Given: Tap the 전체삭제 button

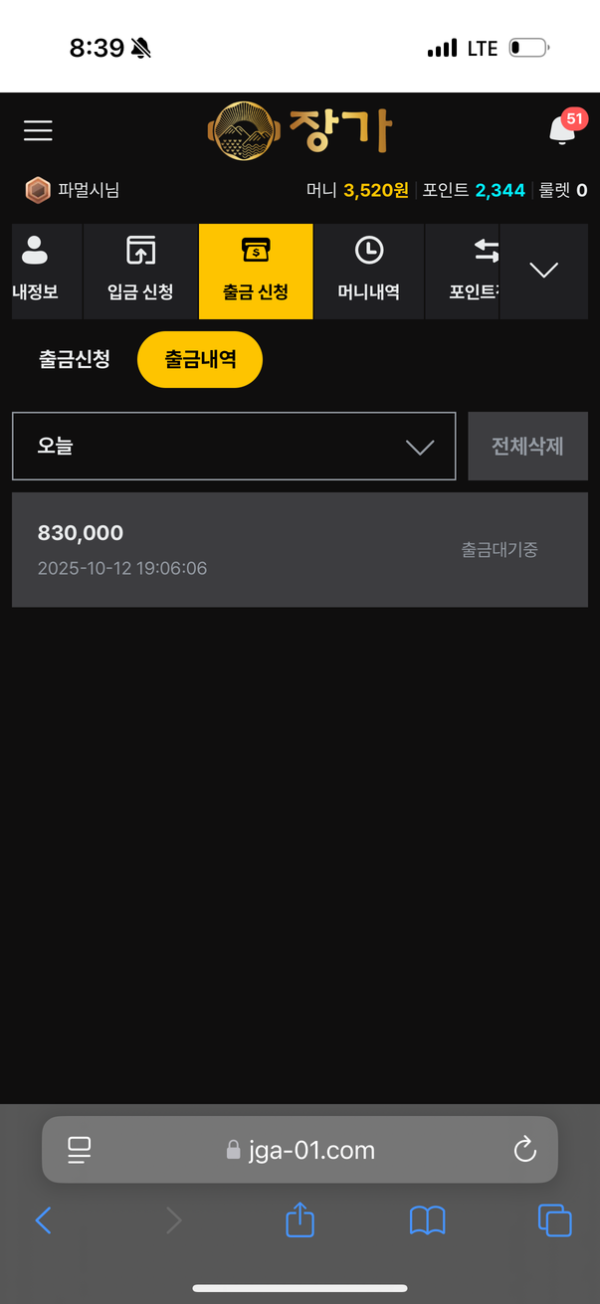Looking at the screenshot, I should click(527, 446).
